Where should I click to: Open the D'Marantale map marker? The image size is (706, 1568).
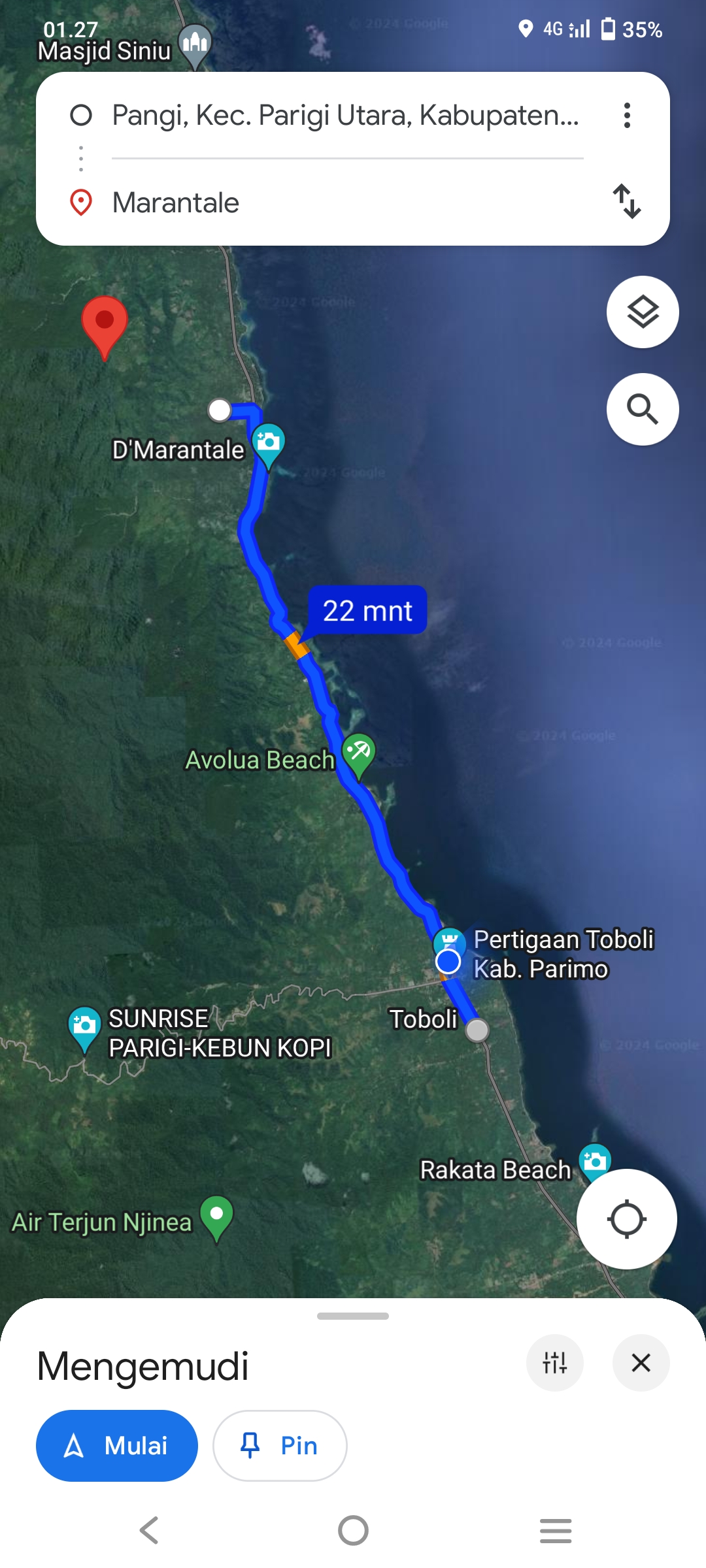268,445
